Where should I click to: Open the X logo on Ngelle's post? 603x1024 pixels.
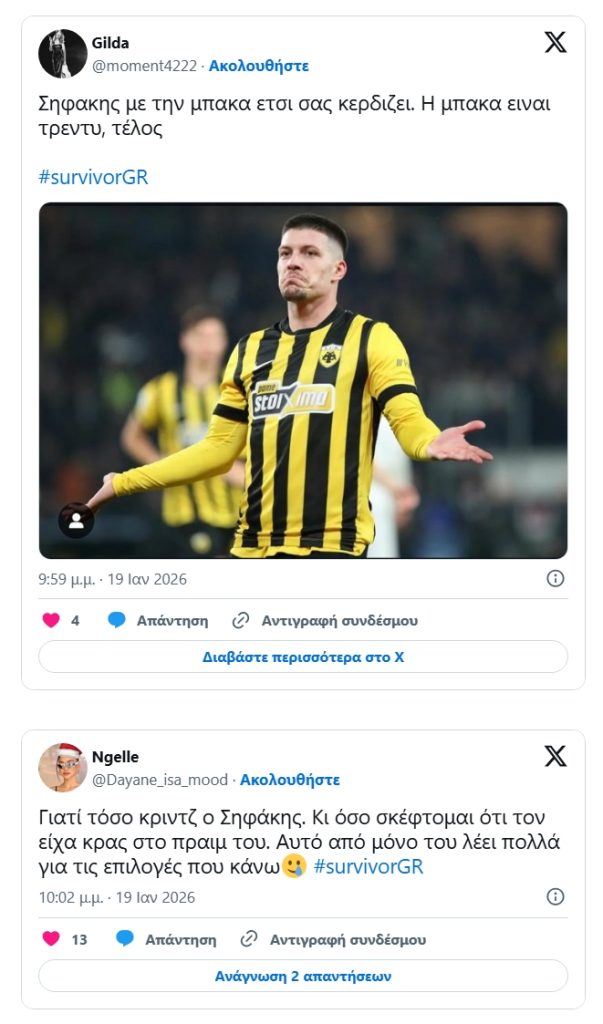tap(555, 756)
